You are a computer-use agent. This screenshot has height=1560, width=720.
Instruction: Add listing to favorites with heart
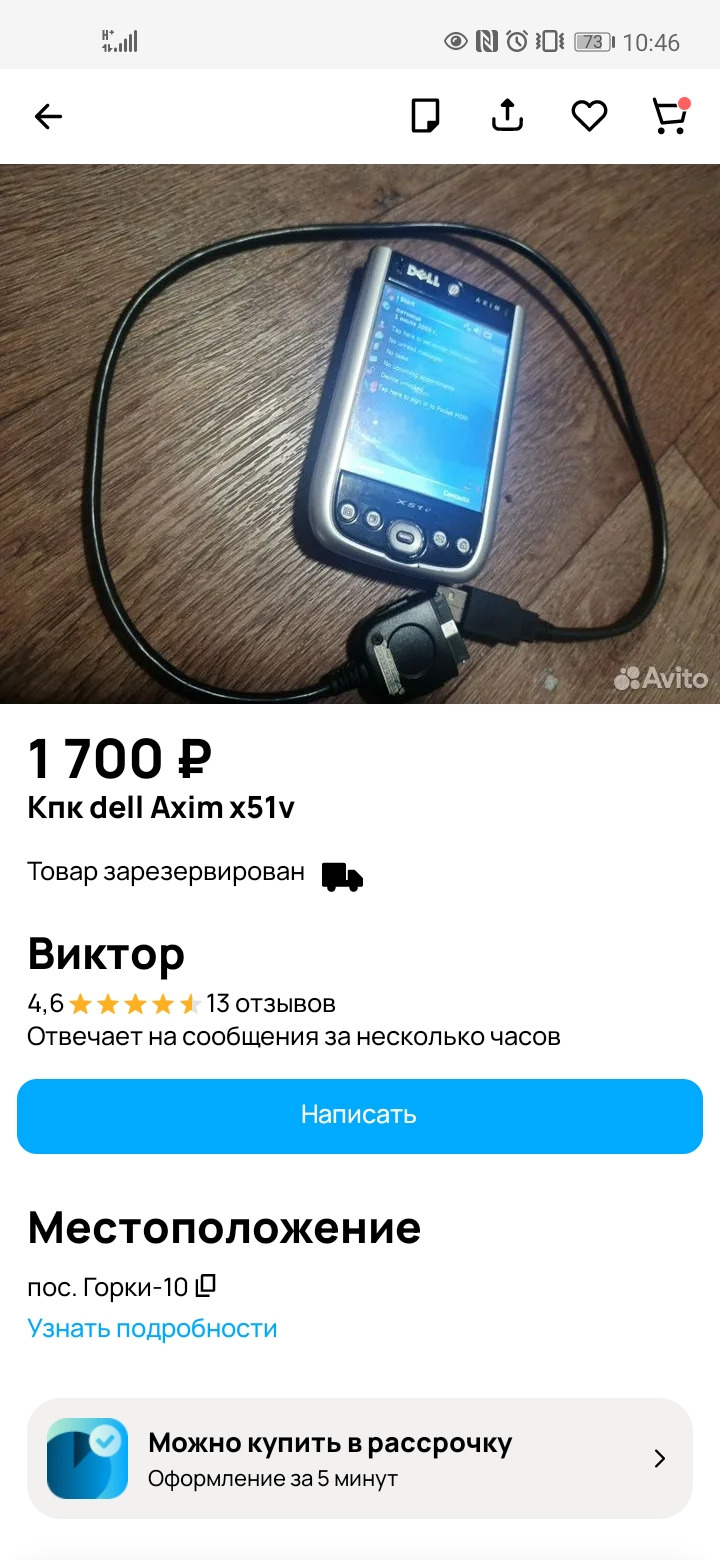pos(589,116)
